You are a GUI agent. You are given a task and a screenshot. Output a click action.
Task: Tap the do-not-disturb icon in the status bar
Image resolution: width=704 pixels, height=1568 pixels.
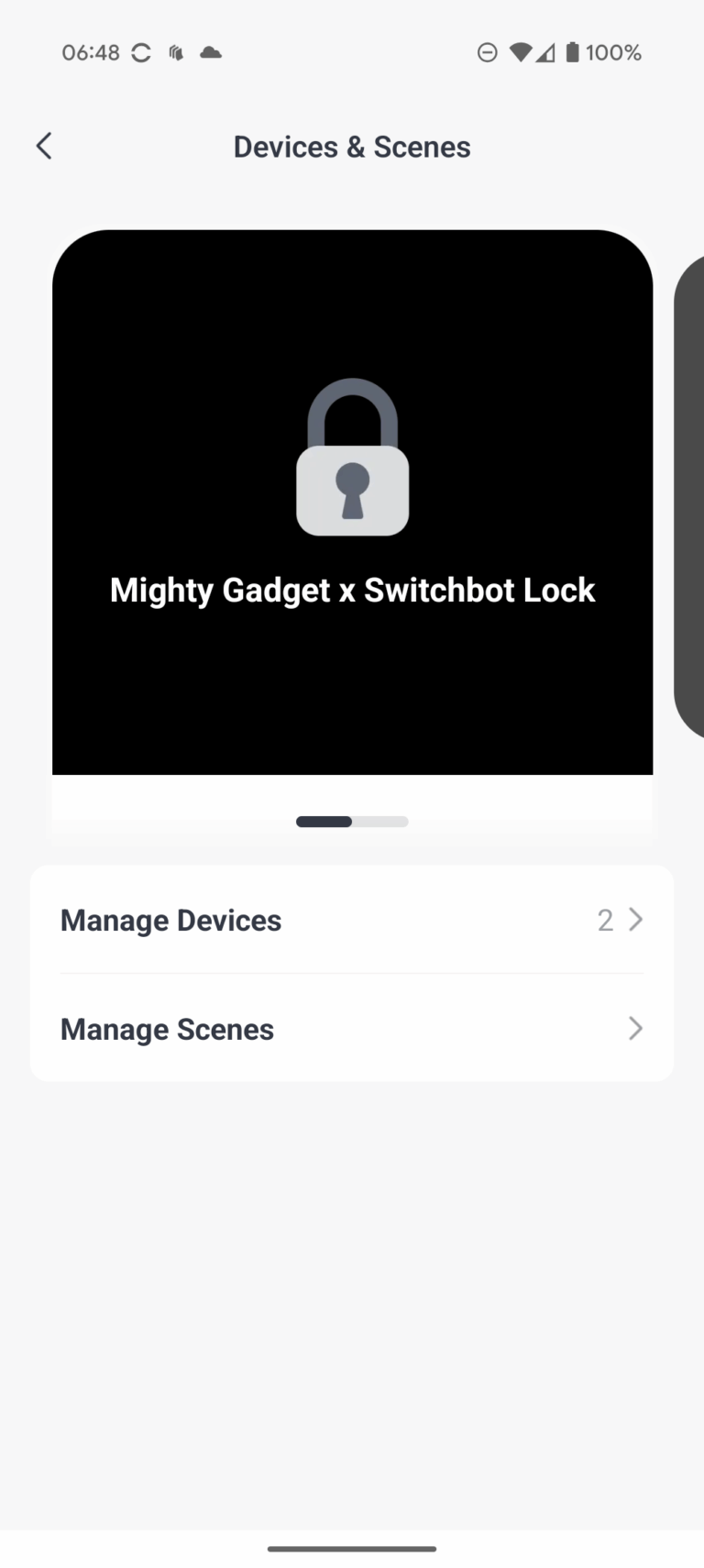(x=487, y=52)
